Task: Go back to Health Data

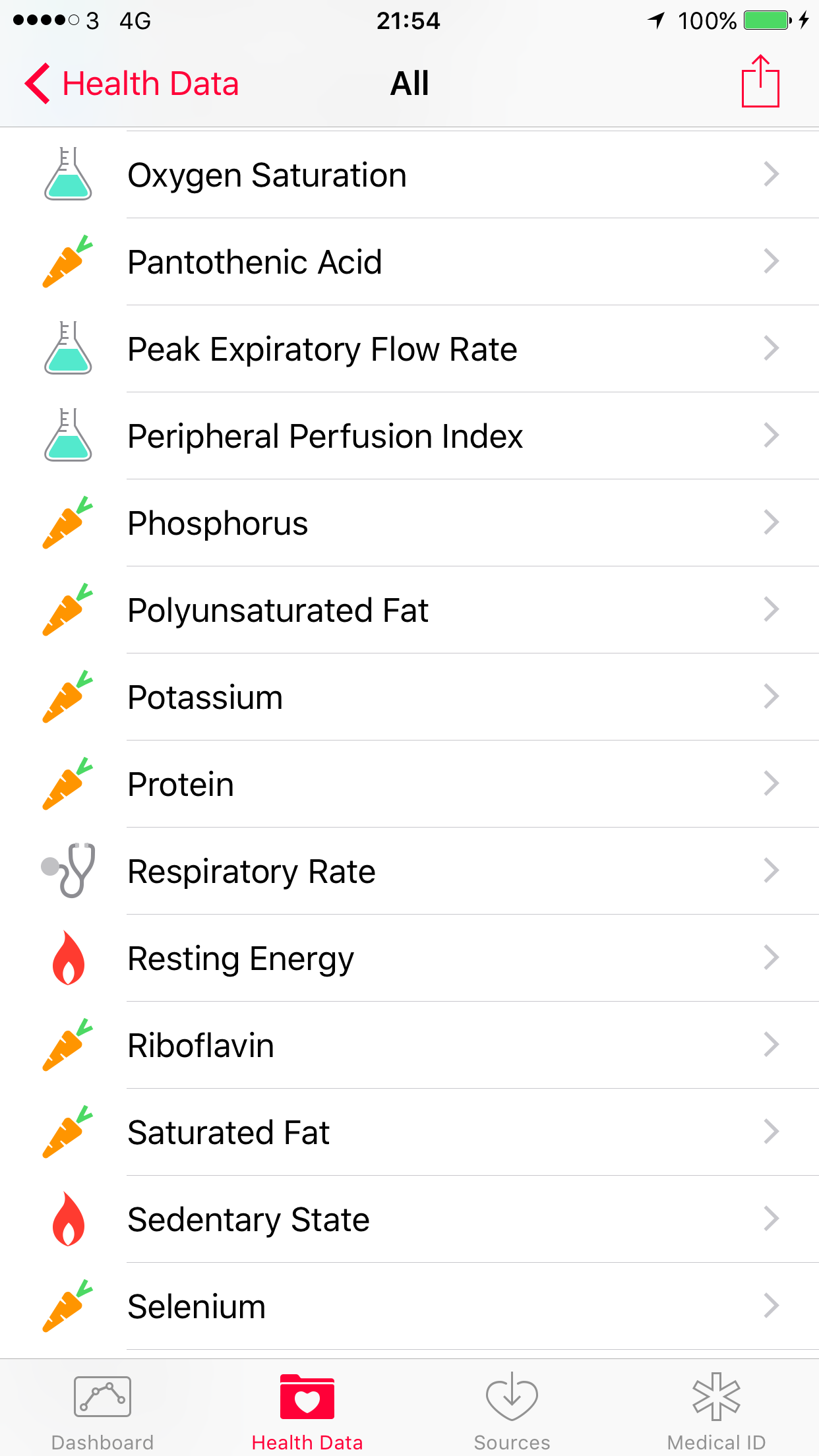Action: point(132,84)
